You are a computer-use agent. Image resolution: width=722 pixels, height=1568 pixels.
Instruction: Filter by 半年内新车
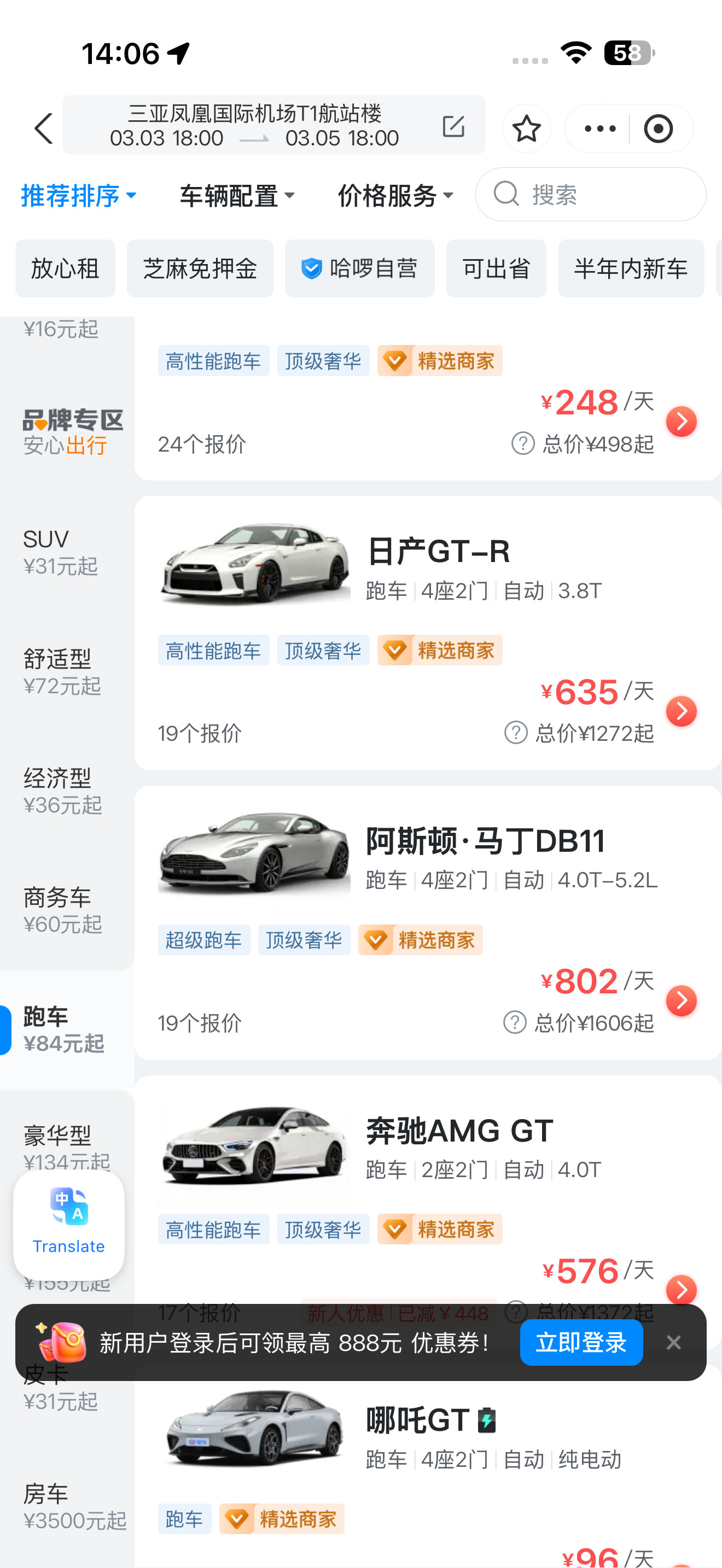tap(631, 268)
